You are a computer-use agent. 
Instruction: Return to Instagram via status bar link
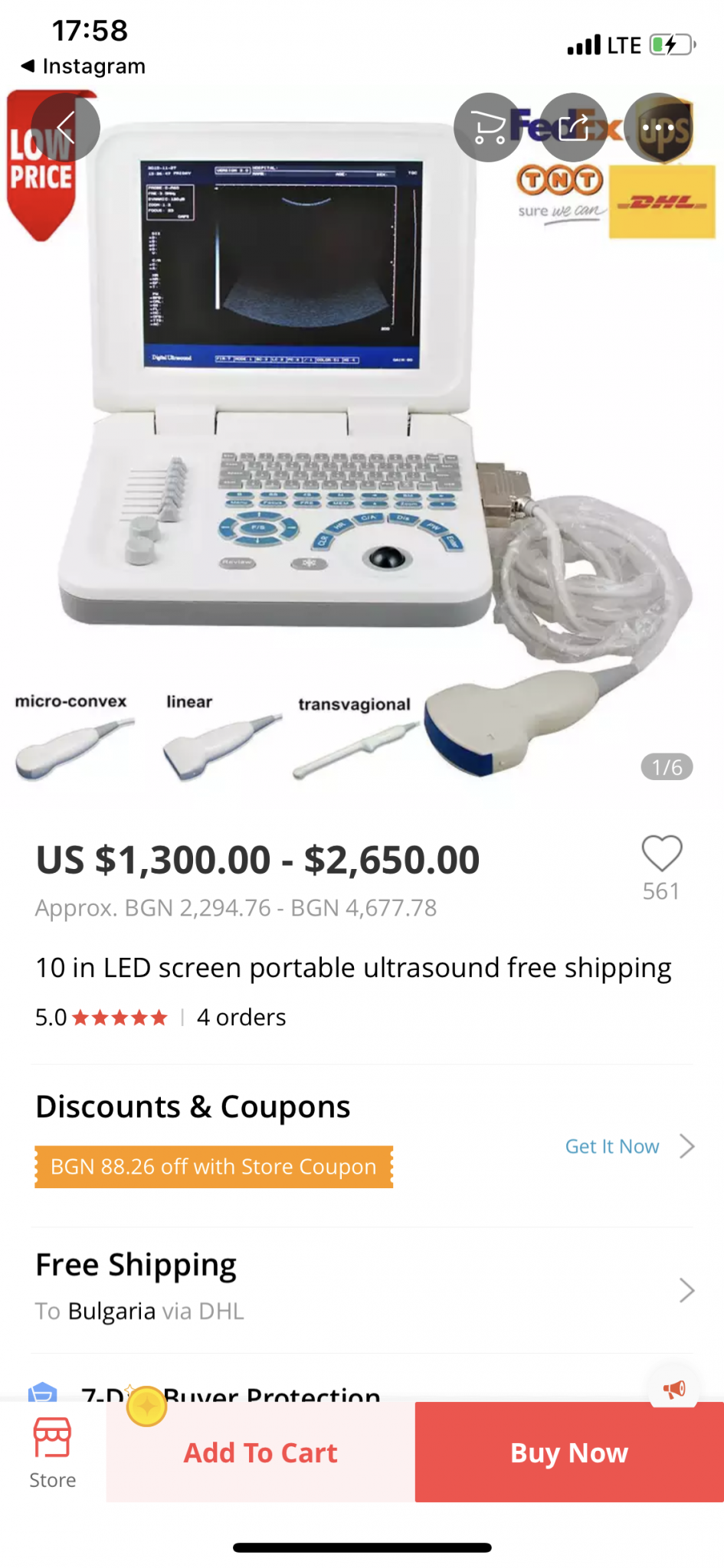[83, 67]
